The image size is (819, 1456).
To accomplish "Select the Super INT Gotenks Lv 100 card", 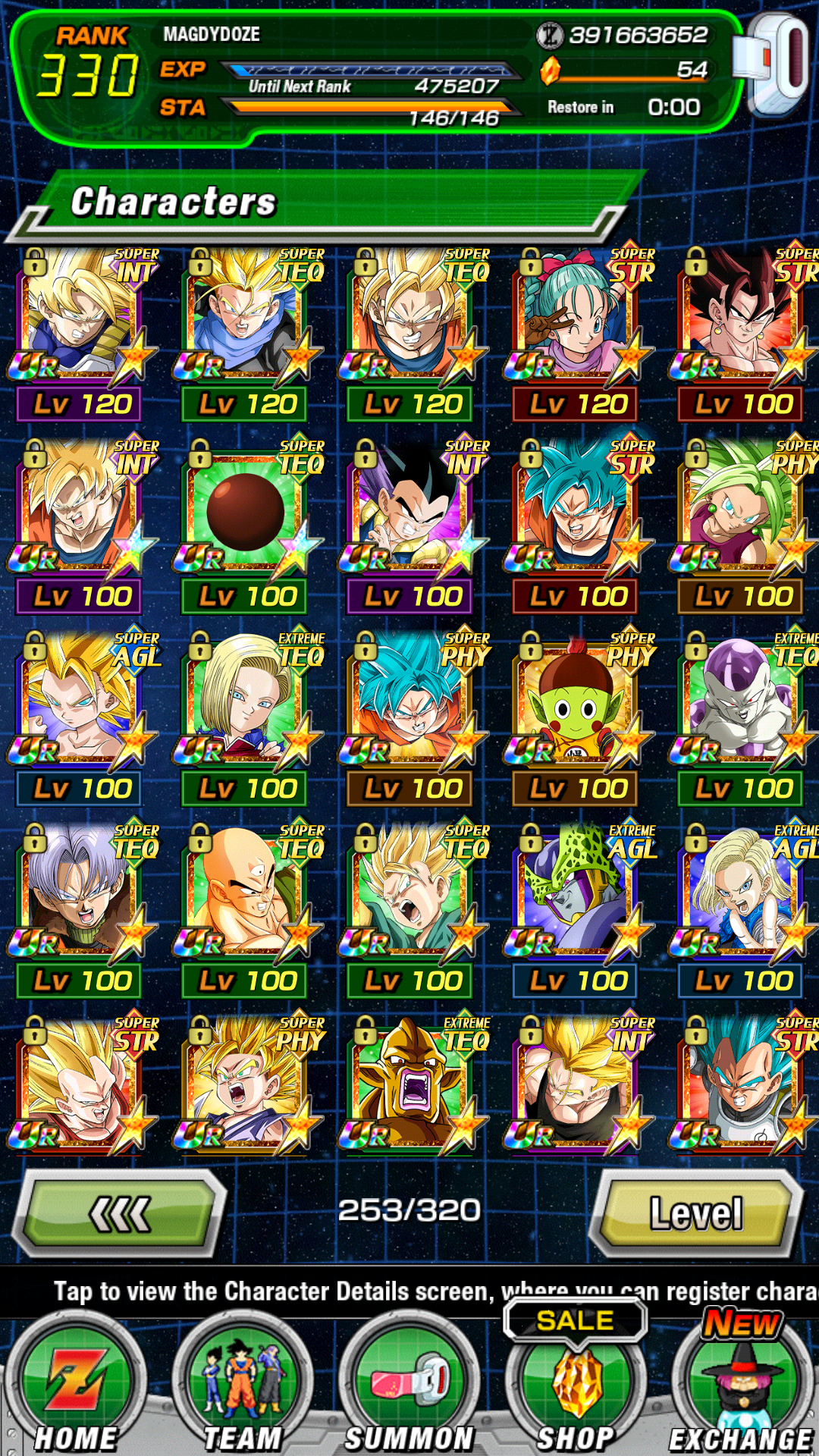I will pyautogui.click(x=413, y=526).
